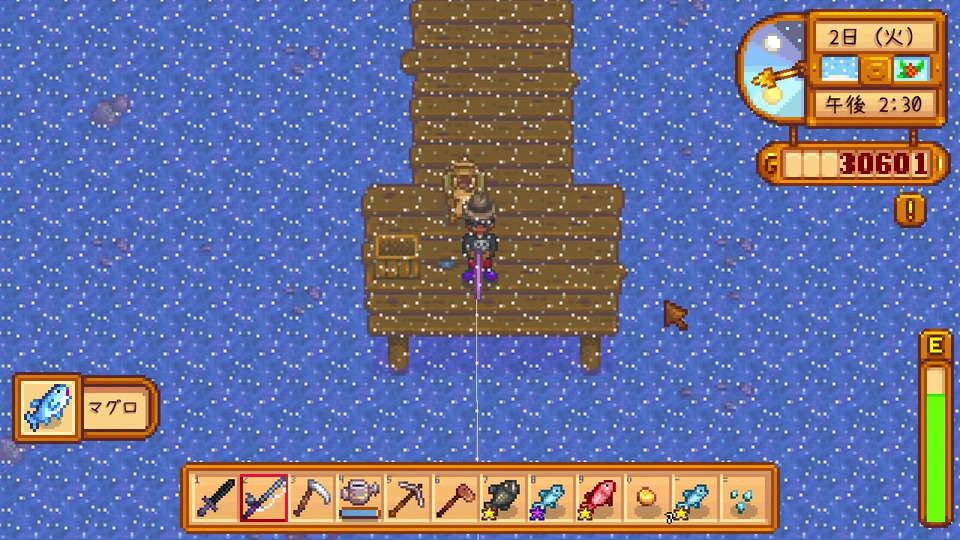Equip the scythe in slot 3

[x=312, y=497]
